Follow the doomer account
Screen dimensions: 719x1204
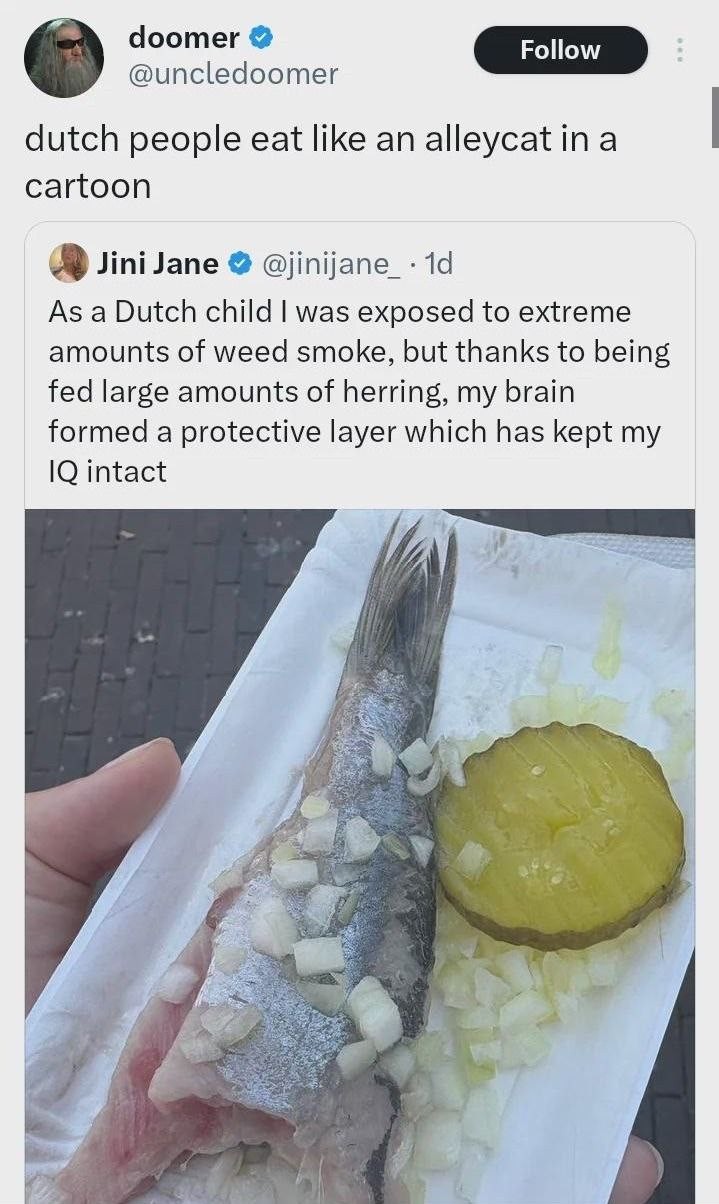(x=560, y=50)
